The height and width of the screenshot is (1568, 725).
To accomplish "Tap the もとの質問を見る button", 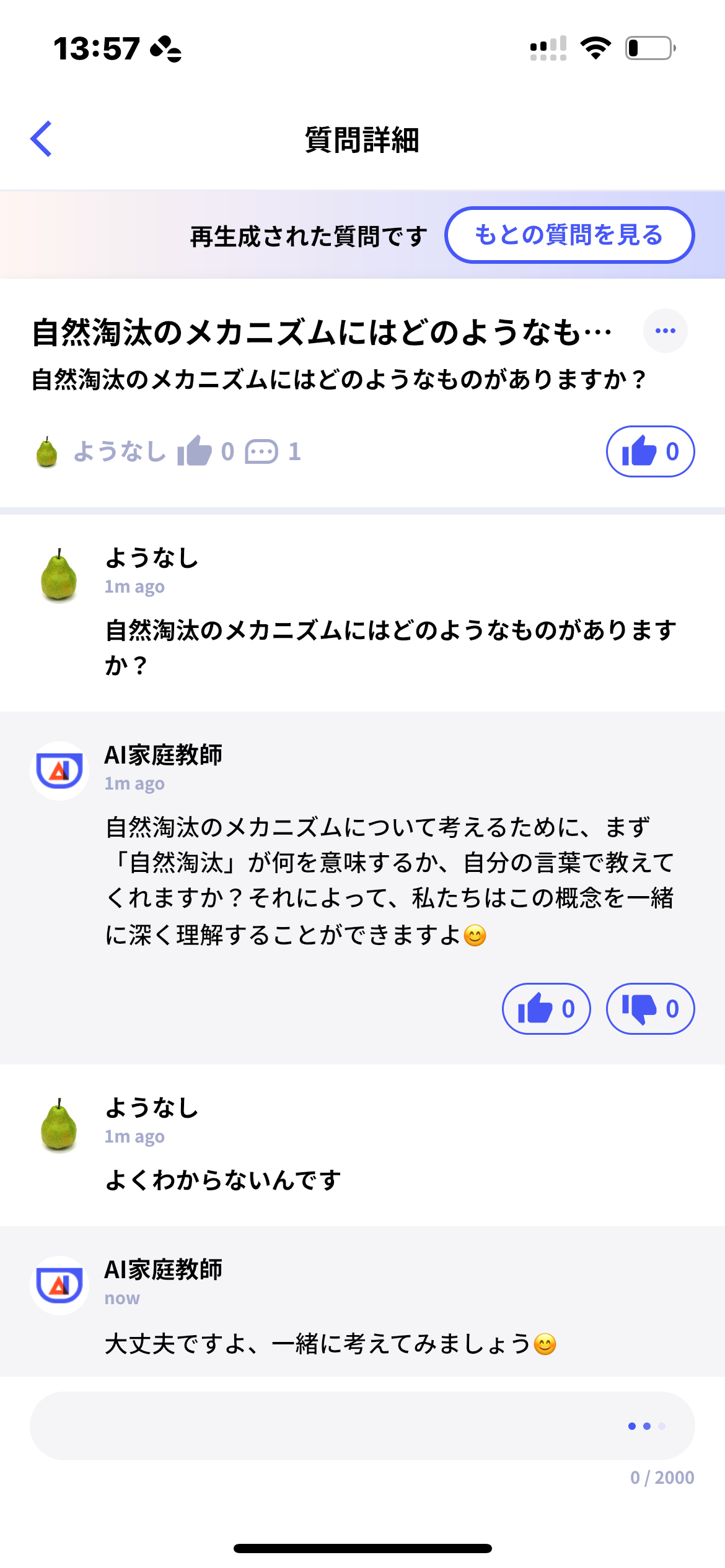I will (569, 235).
